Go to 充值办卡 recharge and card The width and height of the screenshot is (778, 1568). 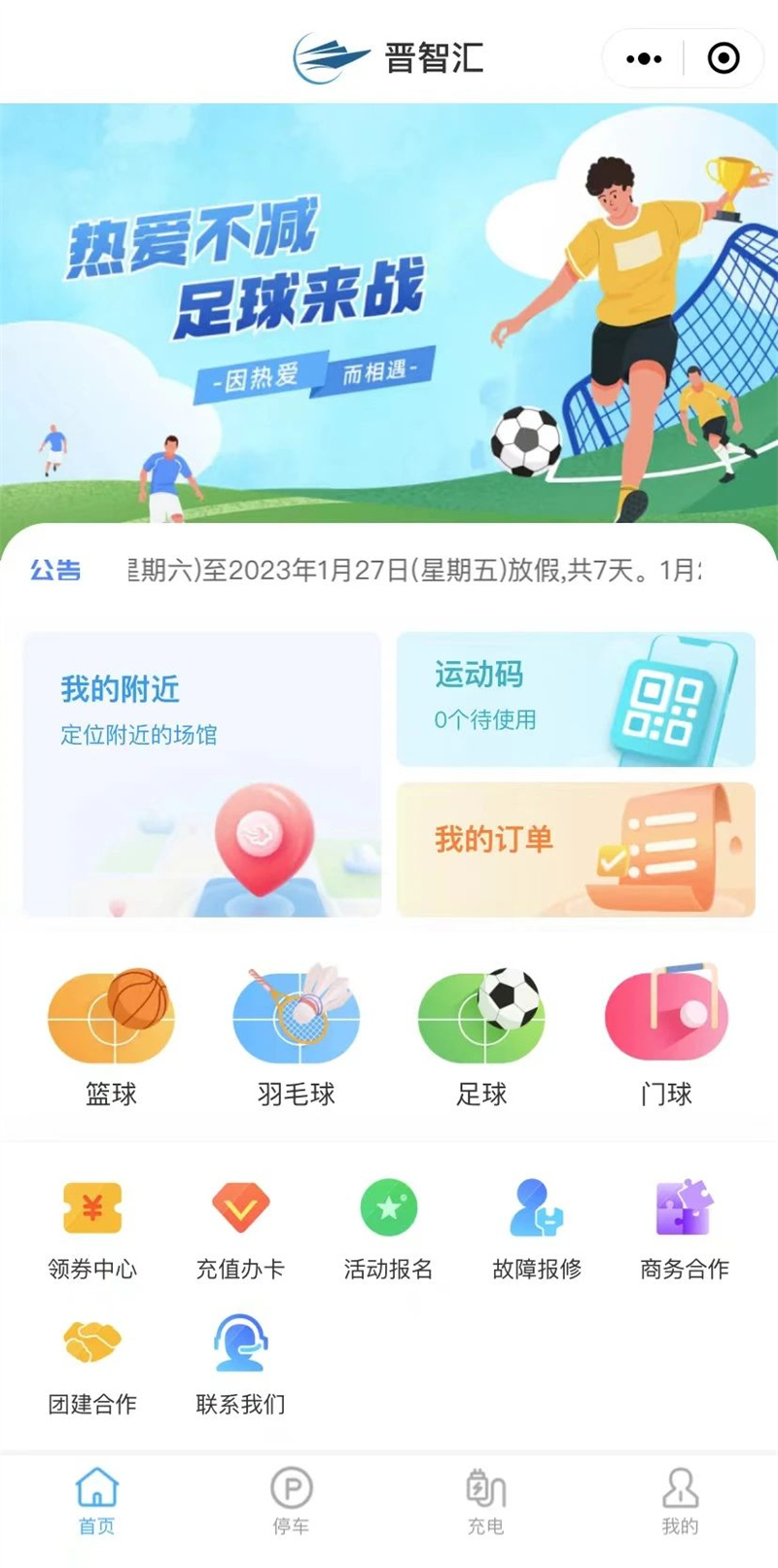pos(240,1229)
